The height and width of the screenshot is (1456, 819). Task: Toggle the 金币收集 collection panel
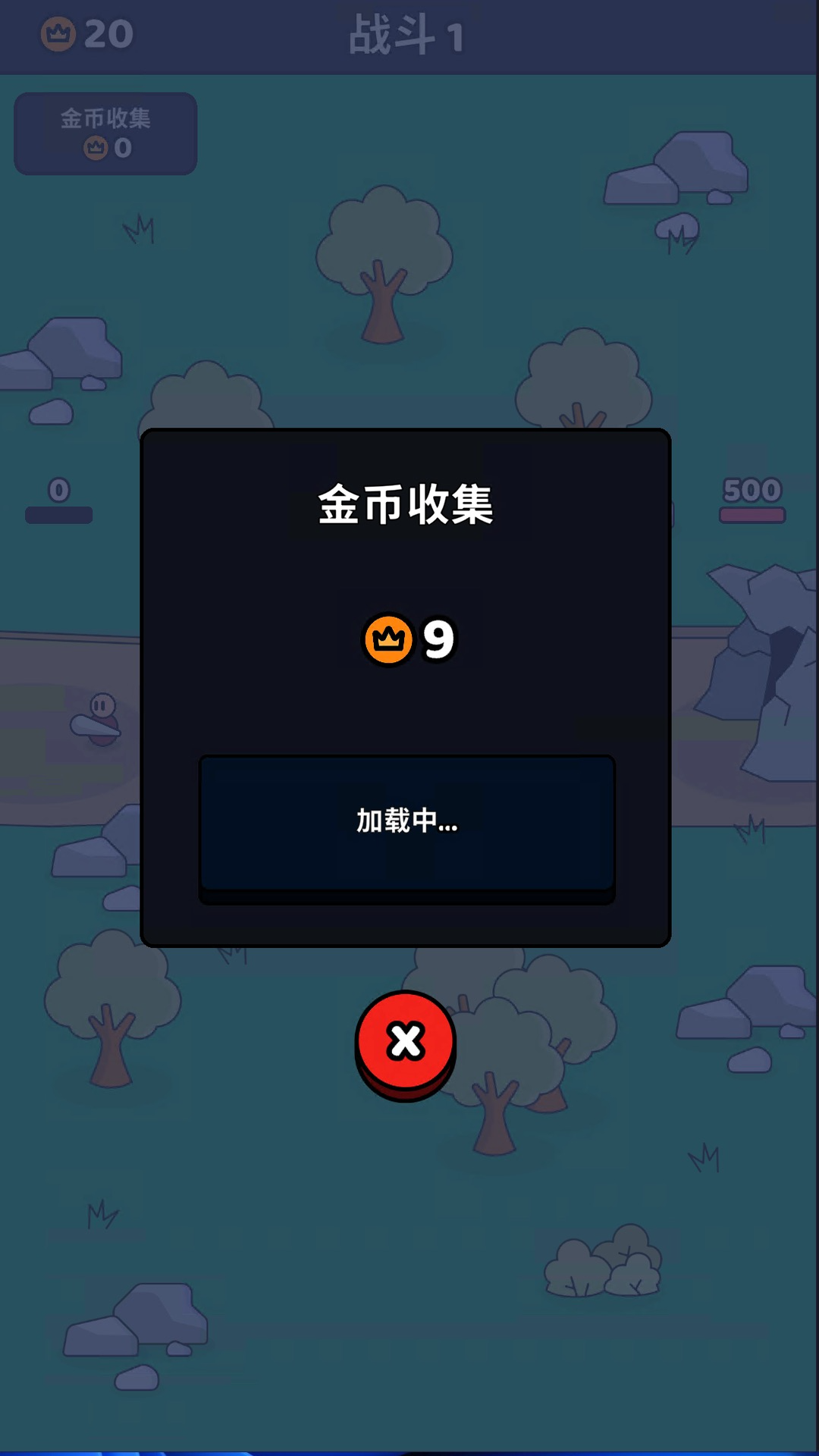pyautogui.click(x=105, y=133)
